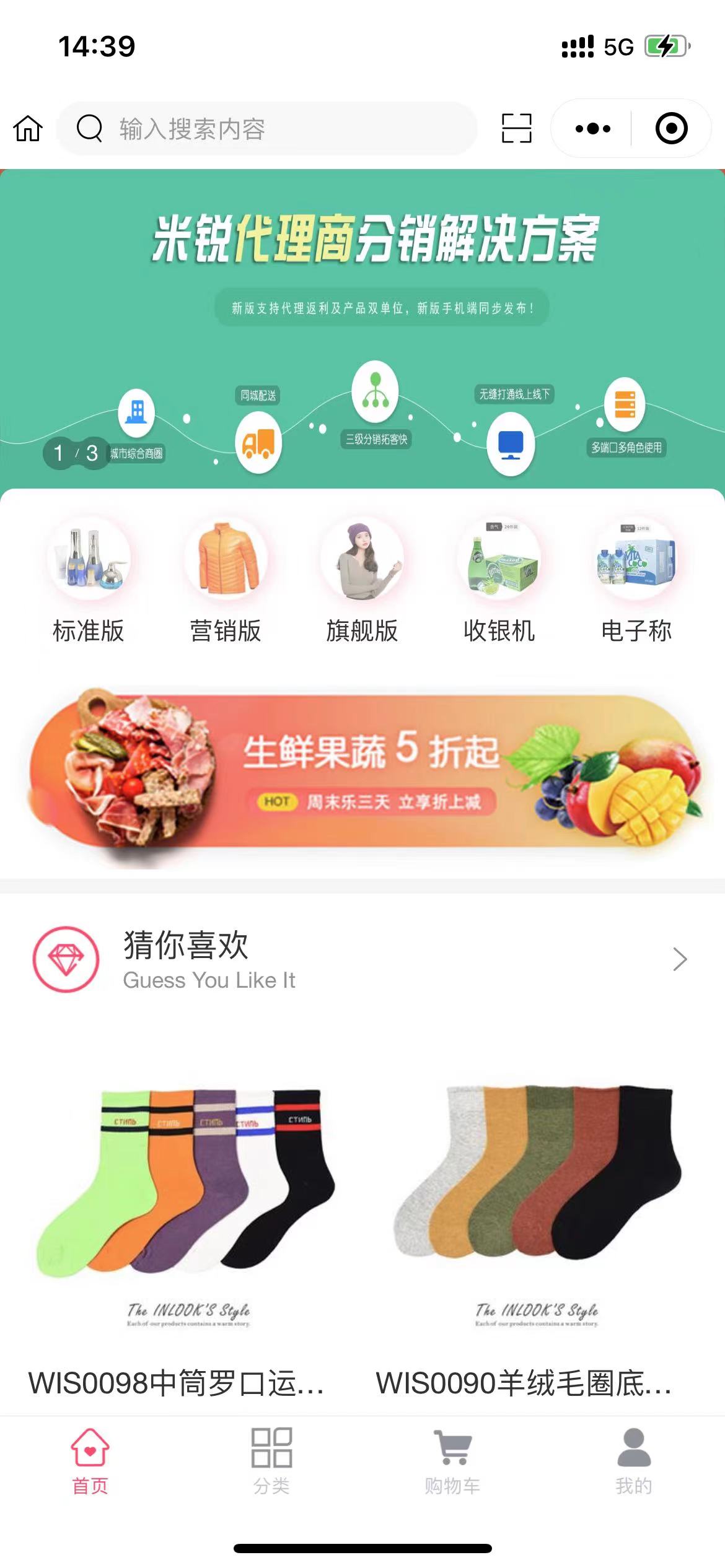Select the 营销版 category
This screenshot has height=1568, width=725.
[x=226, y=580]
